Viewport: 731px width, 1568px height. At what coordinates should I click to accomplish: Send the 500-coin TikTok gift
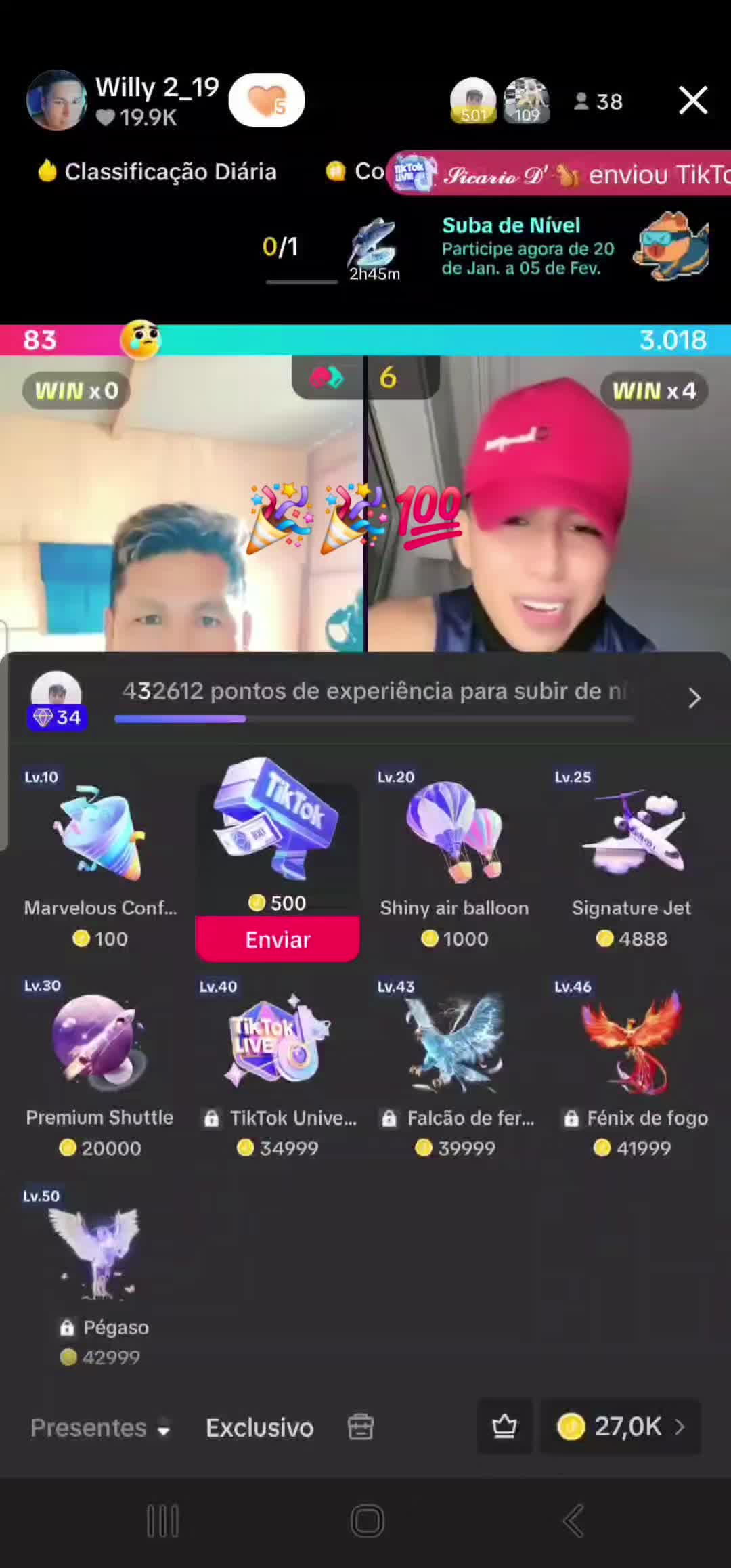(x=278, y=939)
